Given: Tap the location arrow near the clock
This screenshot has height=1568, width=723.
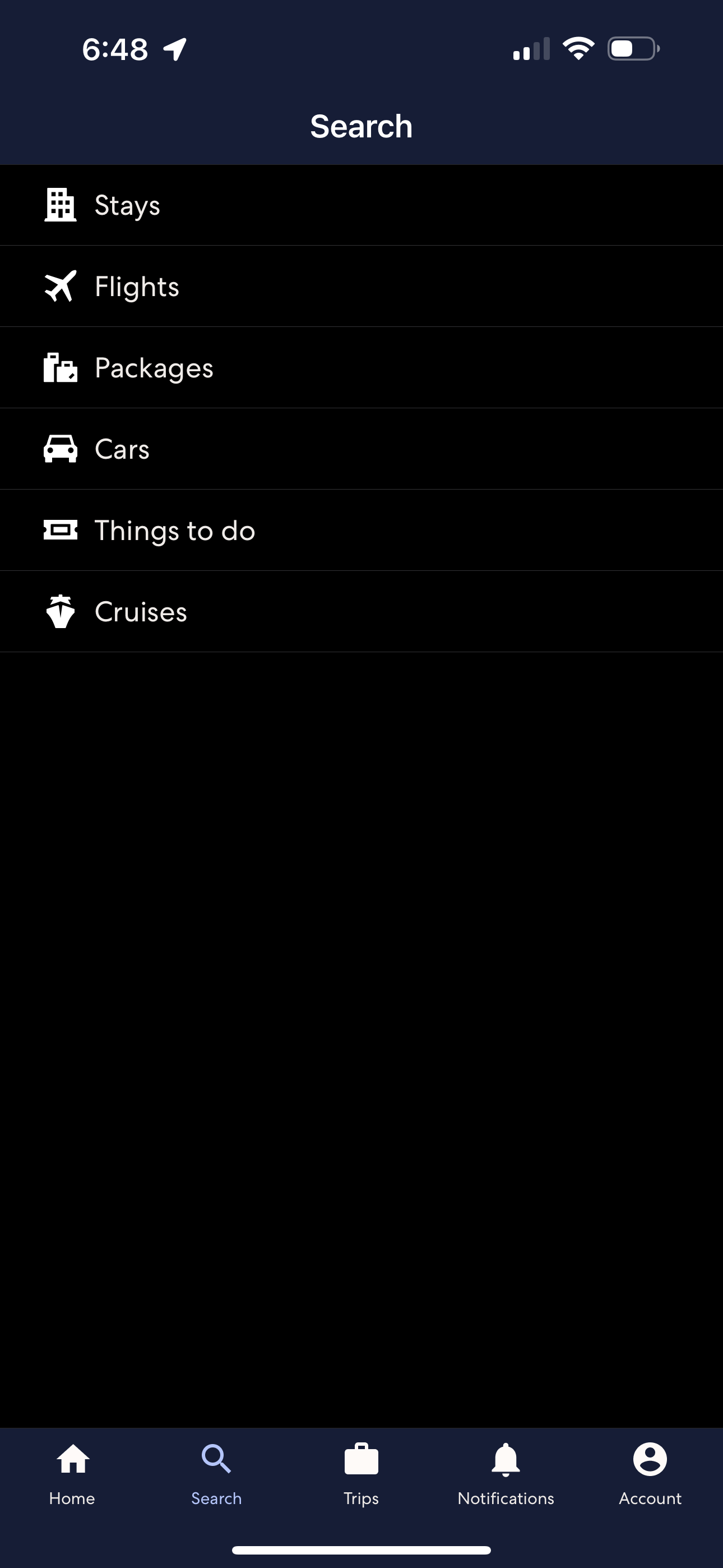Looking at the screenshot, I should click(175, 49).
